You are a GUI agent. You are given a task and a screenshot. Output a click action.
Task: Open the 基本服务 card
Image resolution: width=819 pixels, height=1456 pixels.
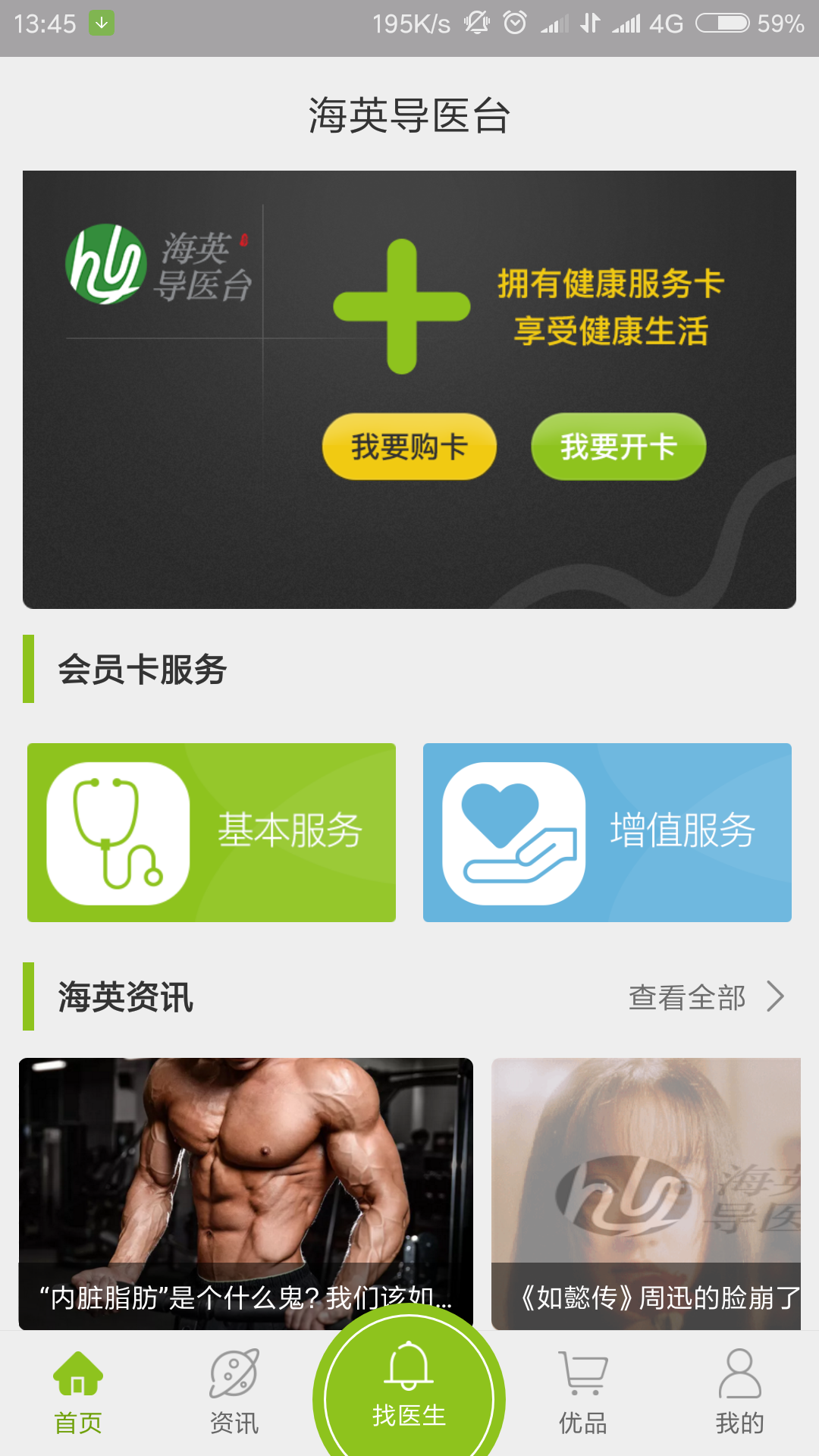212,833
